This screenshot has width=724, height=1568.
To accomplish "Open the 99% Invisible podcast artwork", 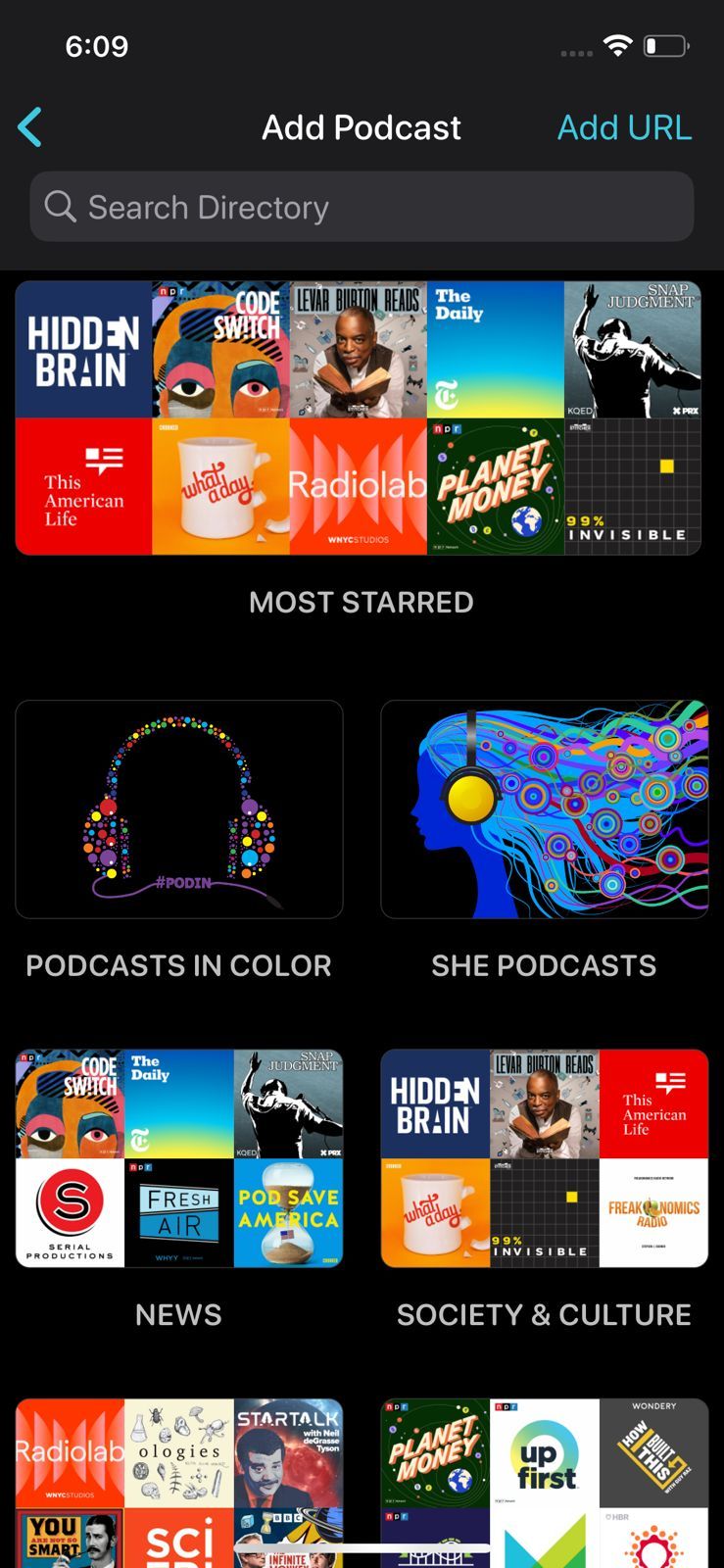I will 633,486.
